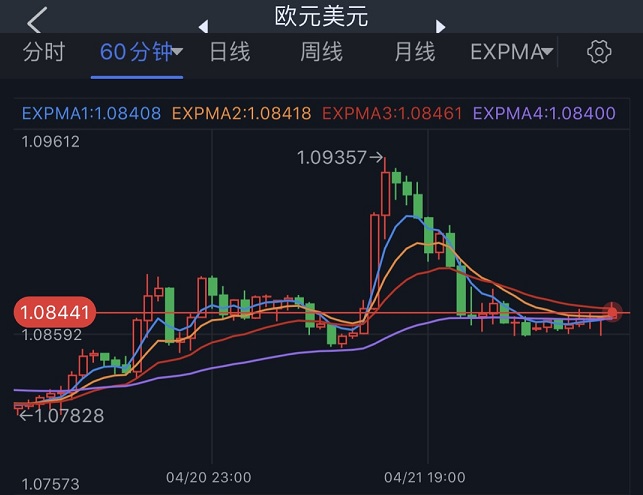Open the 60分钟 interval dropdown
This screenshot has height=495, width=643.
(141, 52)
